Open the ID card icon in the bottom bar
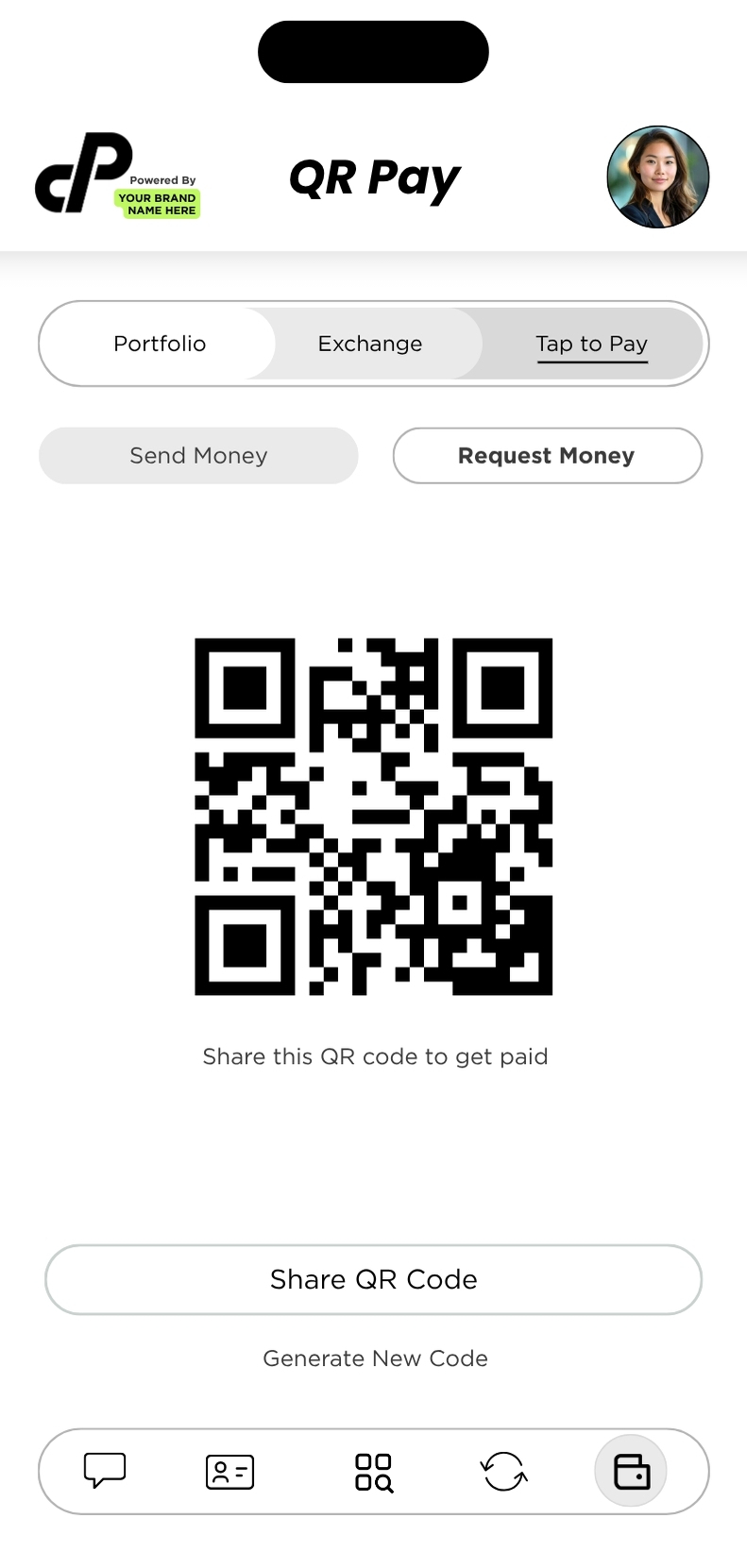The image size is (747, 1568). (x=229, y=1471)
